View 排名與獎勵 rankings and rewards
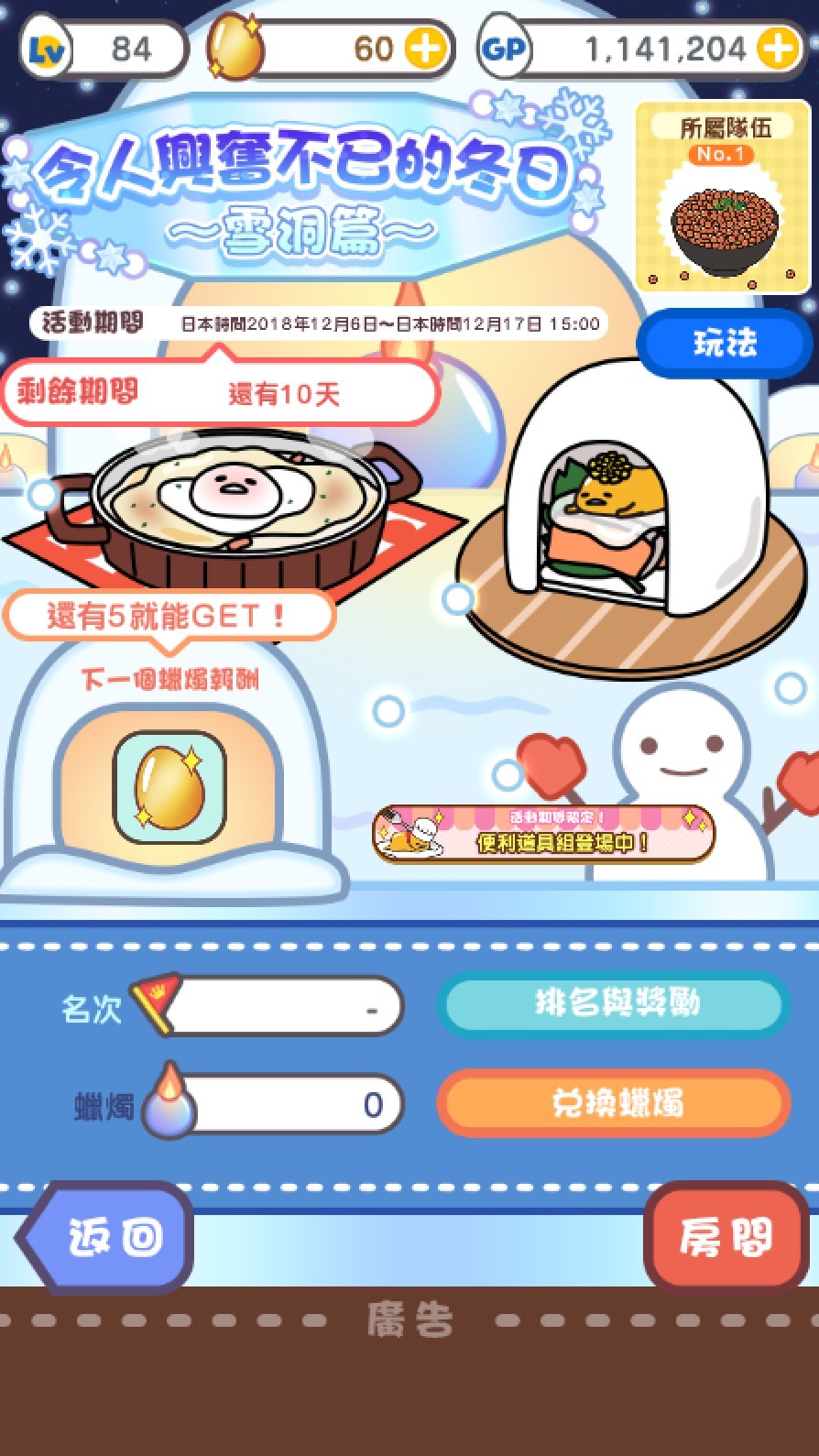 coord(614,1004)
